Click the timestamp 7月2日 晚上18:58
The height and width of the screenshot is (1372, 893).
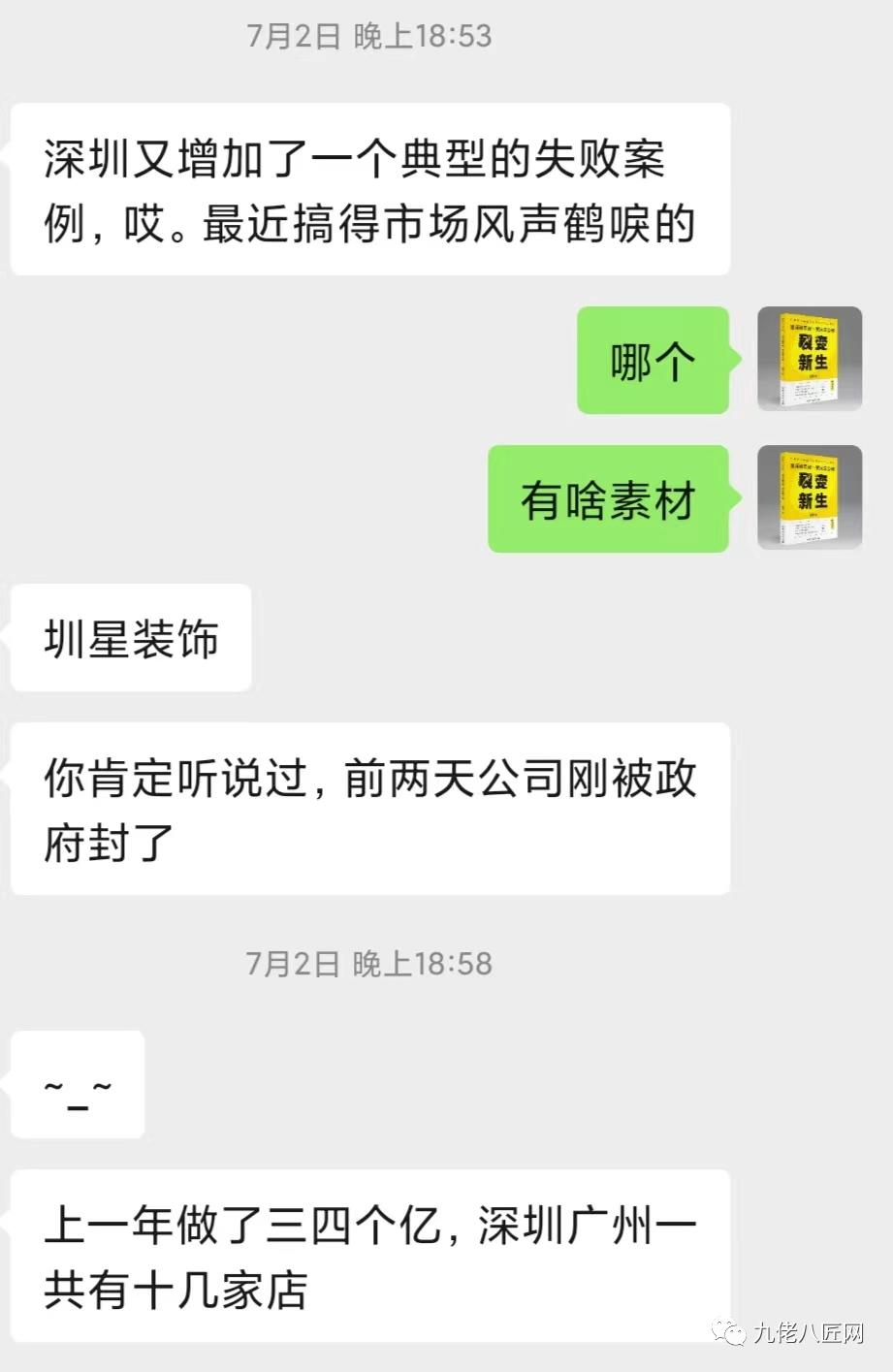(x=368, y=964)
